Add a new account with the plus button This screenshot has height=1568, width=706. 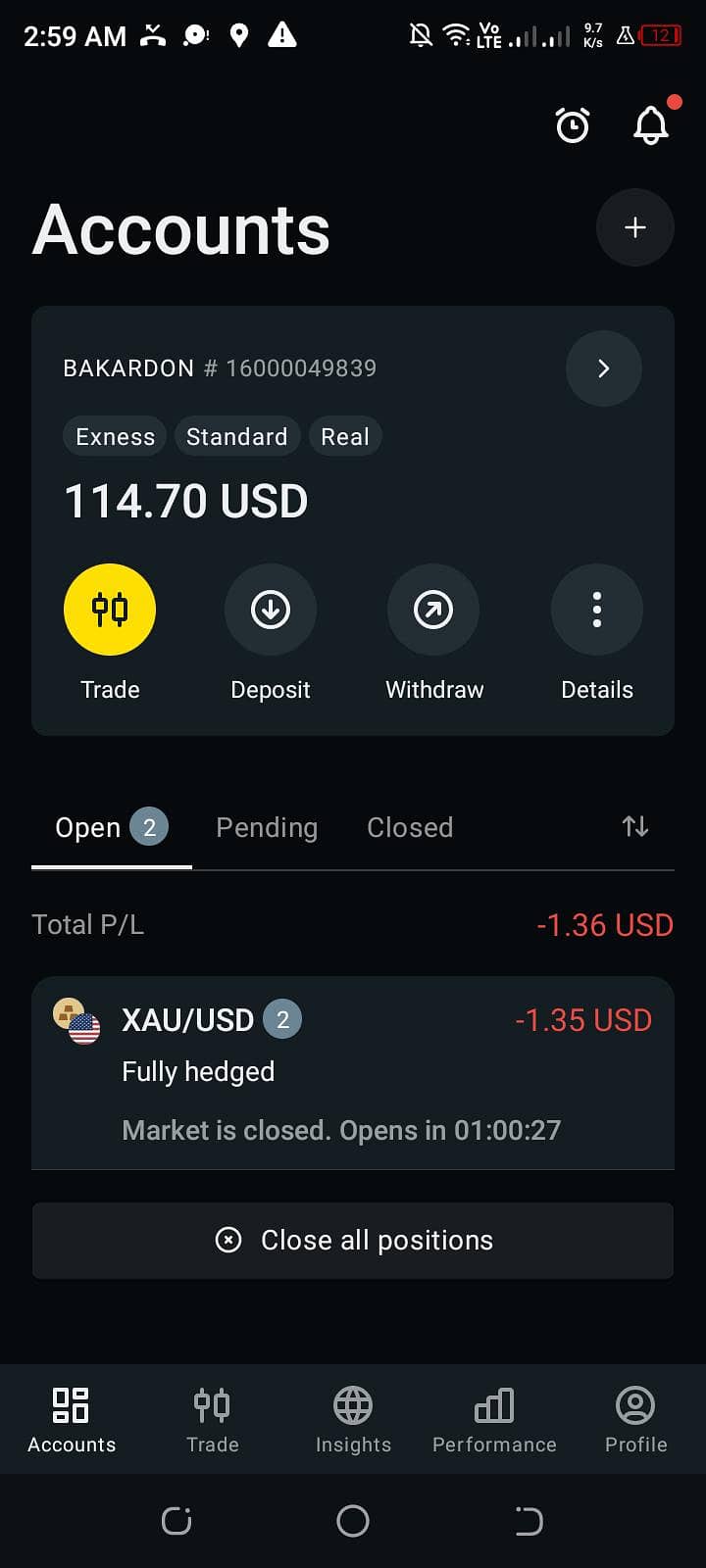634,227
